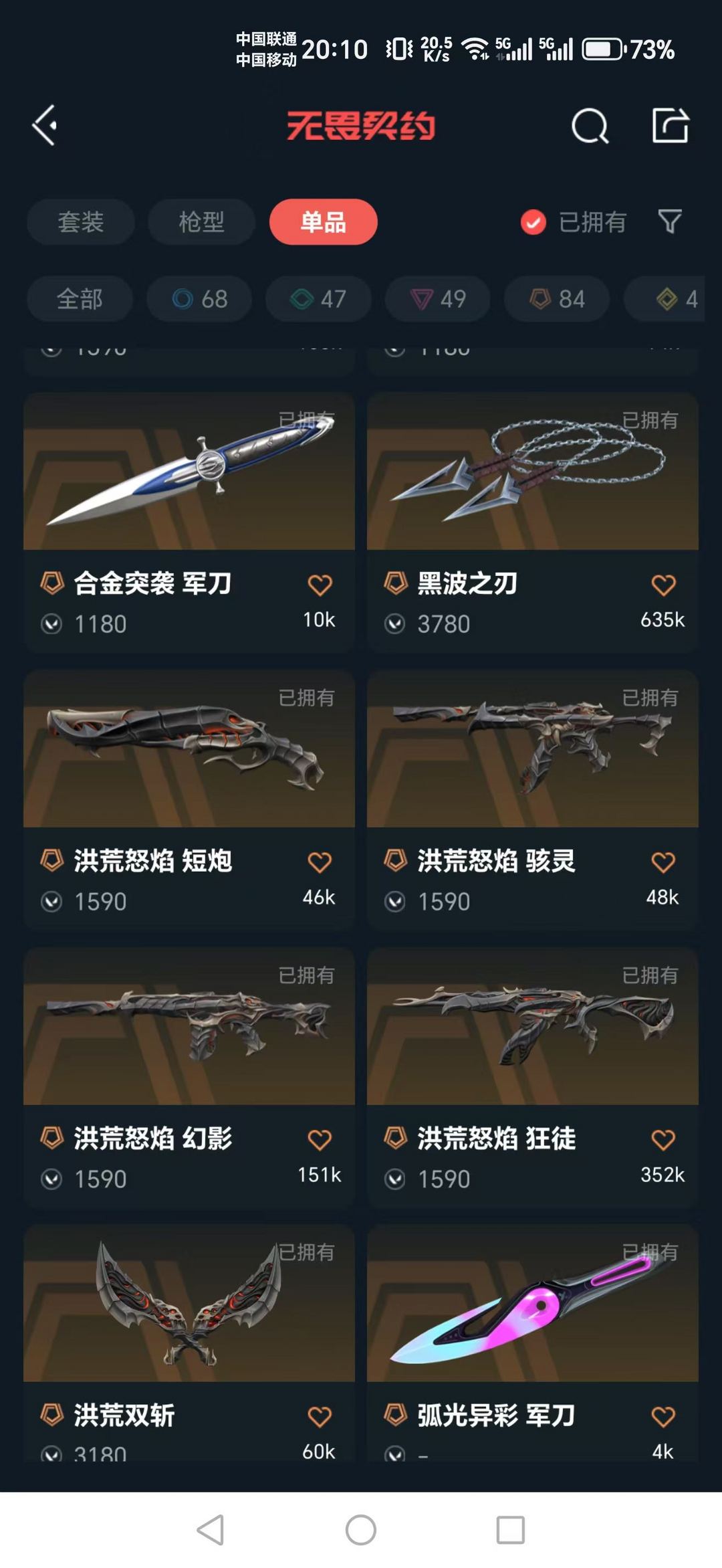
Task: Filter by the blue tier chip 68
Action: click(x=199, y=298)
